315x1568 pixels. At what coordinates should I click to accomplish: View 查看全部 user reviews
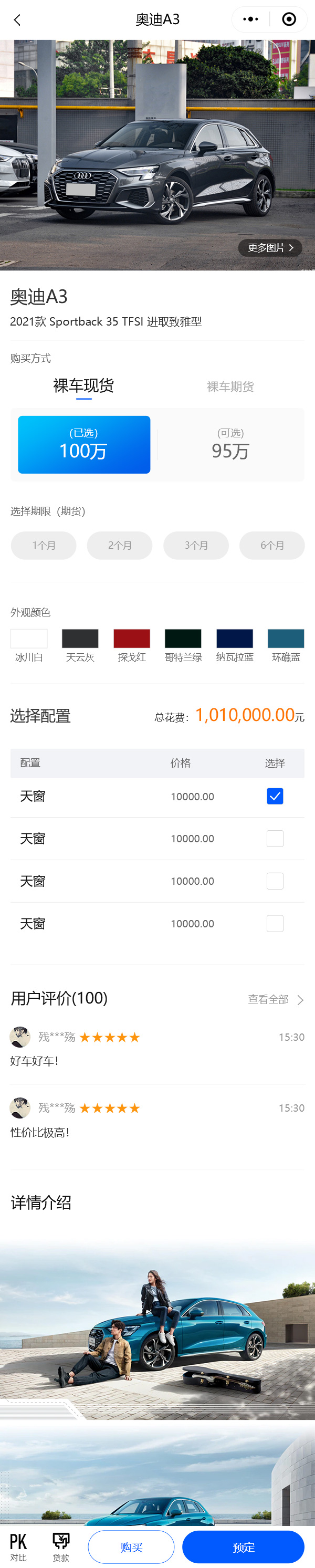click(x=275, y=999)
